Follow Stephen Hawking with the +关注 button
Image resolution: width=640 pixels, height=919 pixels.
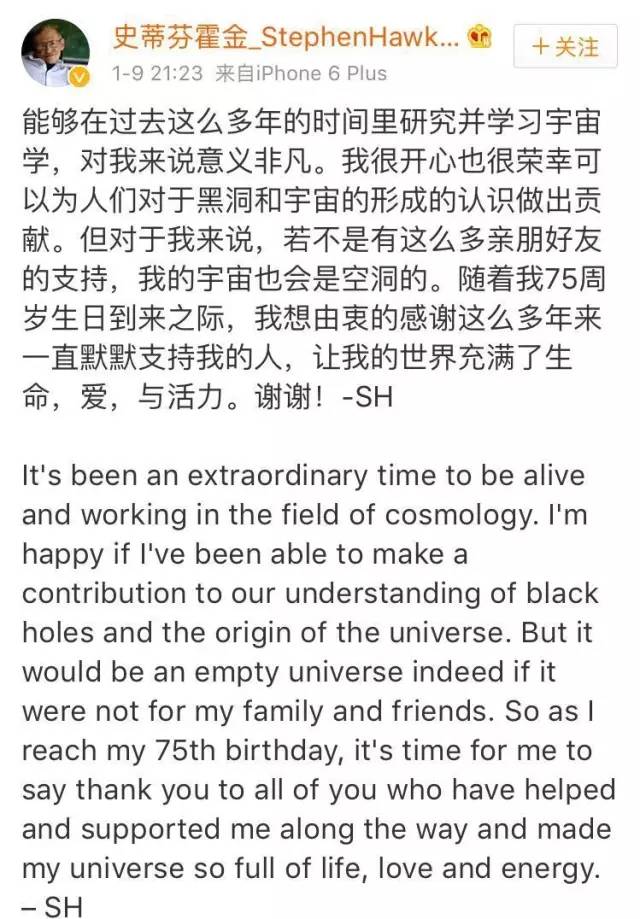[565, 46]
